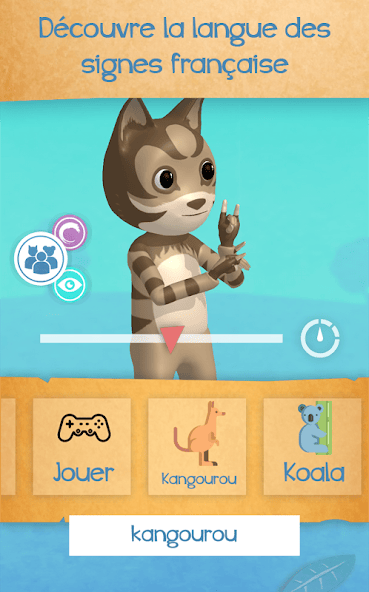The height and width of the screenshot is (592, 369).
Task: Tap the teal eye view icon
Action: (x=70, y=285)
